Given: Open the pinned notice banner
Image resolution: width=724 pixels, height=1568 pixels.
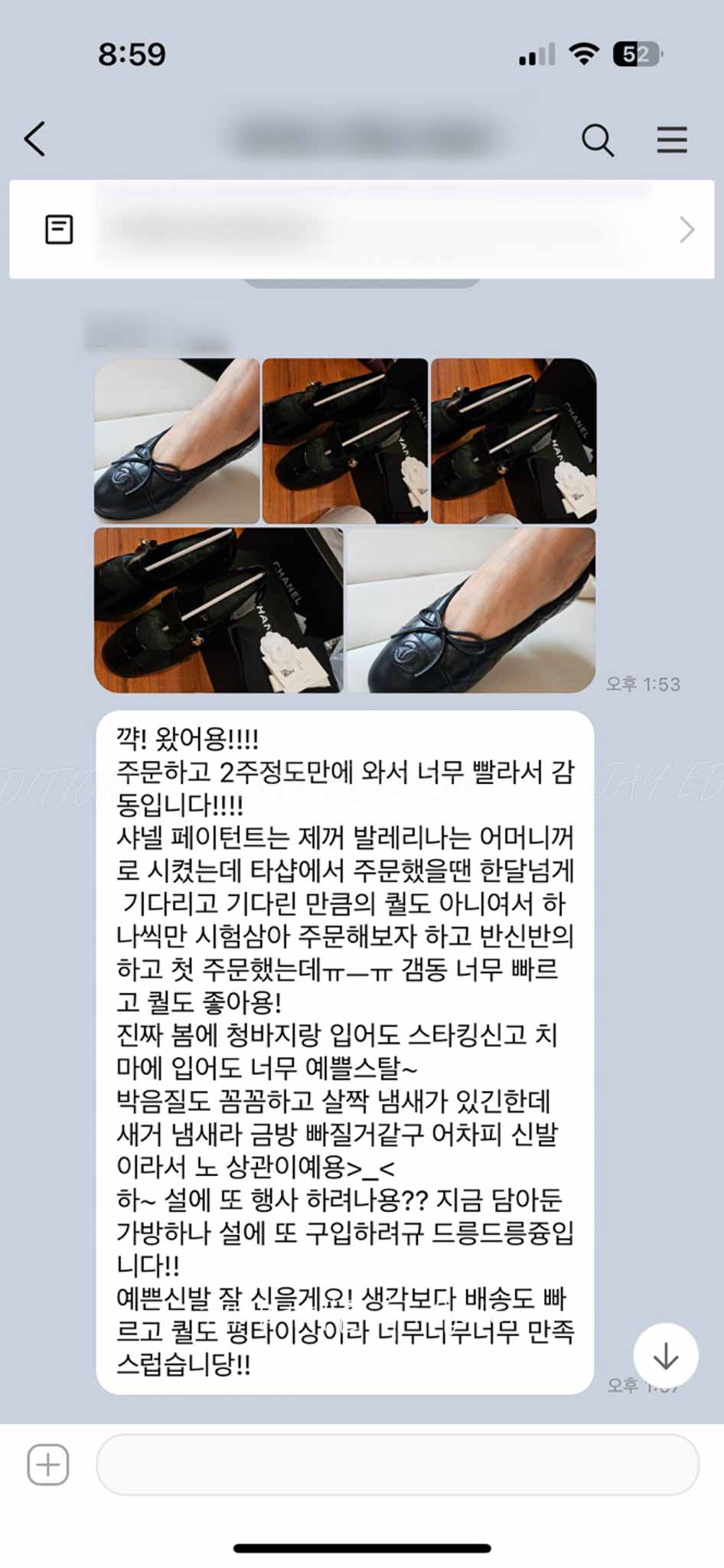Looking at the screenshot, I should [361, 229].
